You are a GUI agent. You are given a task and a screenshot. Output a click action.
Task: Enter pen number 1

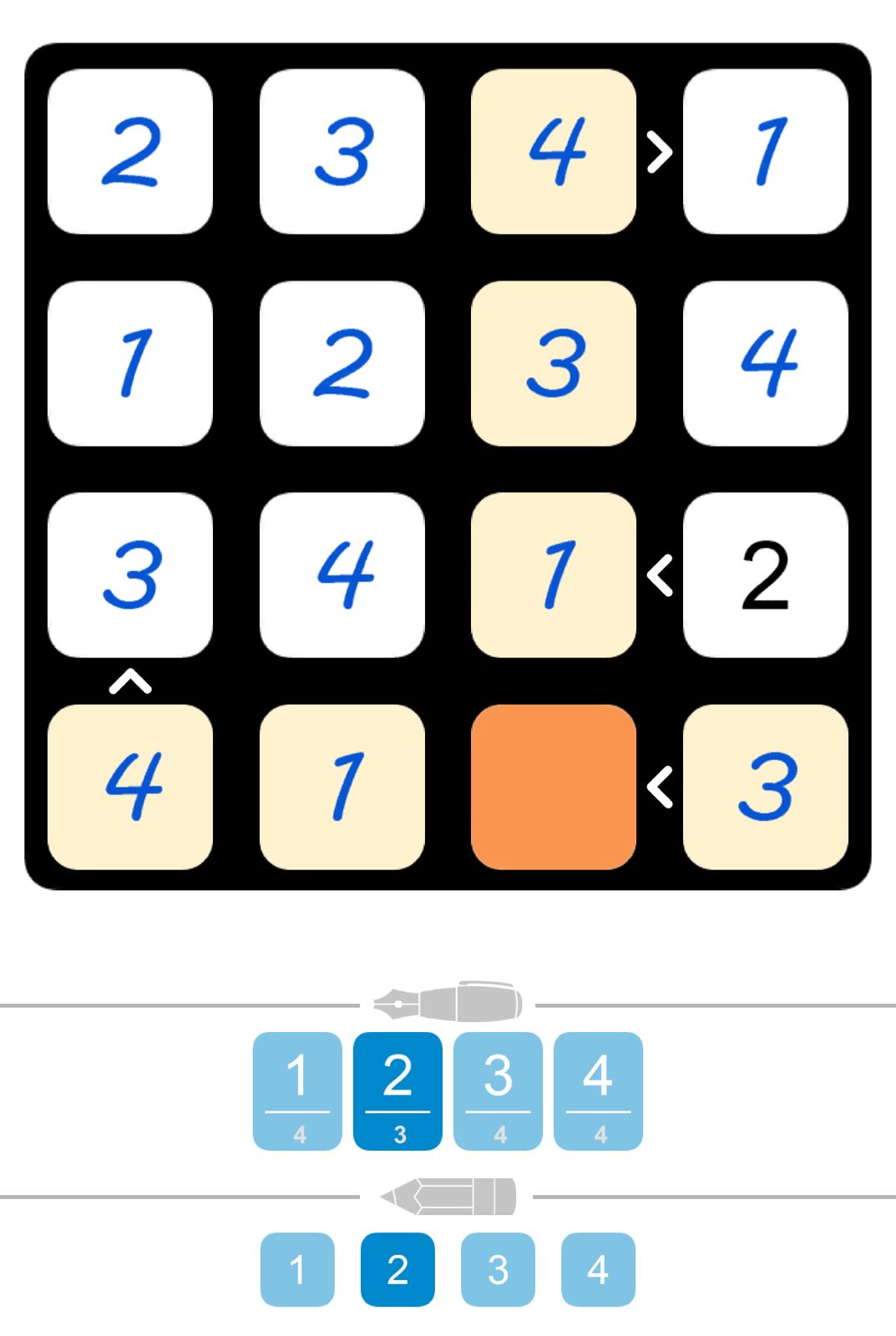tap(297, 1091)
